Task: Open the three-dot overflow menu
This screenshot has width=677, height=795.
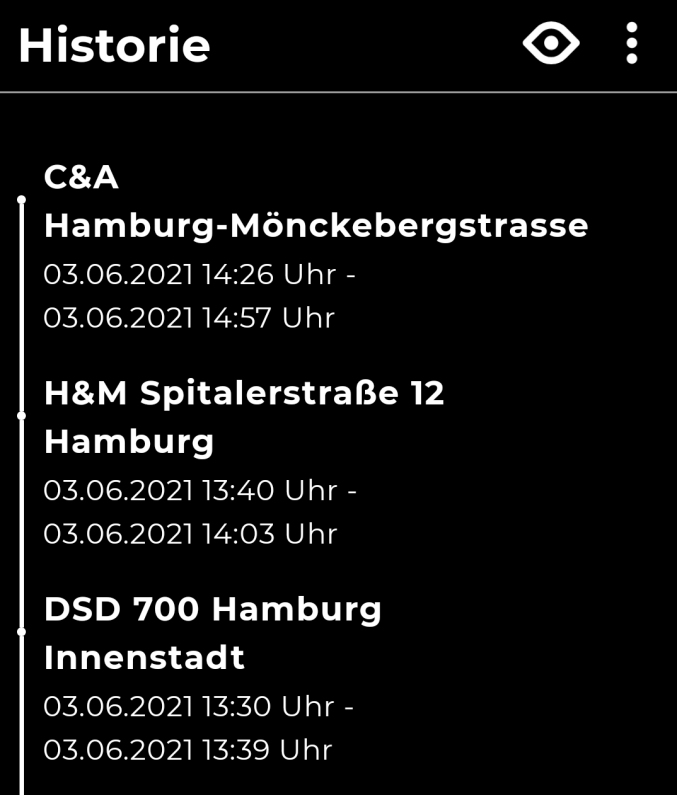Action: (x=631, y=44)
